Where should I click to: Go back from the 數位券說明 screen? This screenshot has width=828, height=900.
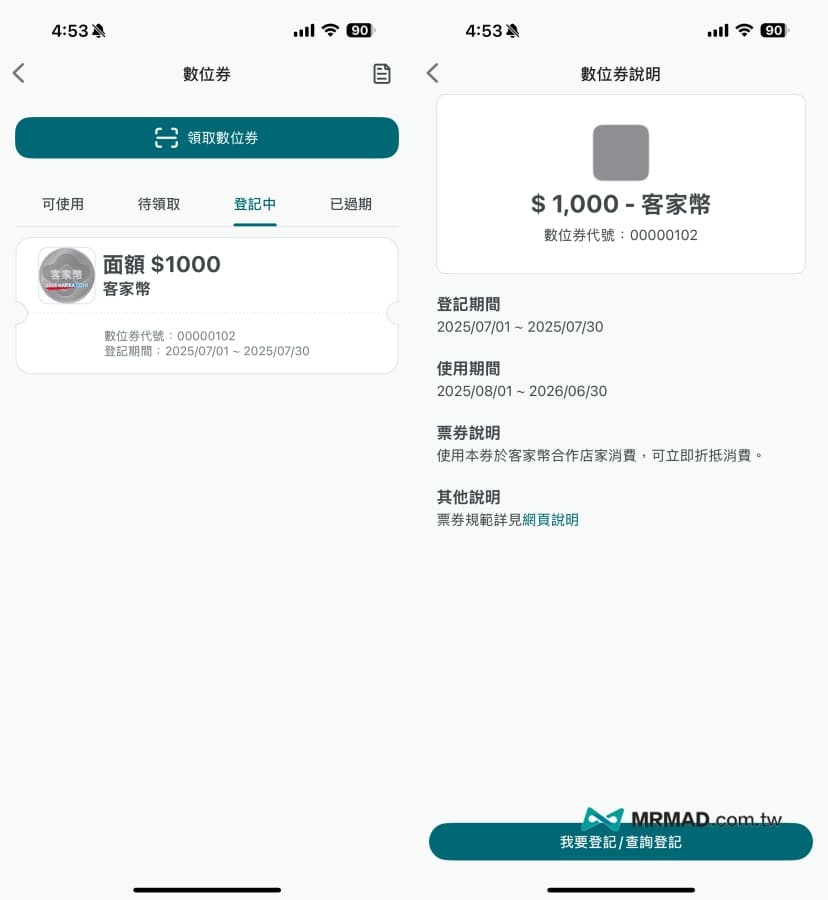click(433, 73)
